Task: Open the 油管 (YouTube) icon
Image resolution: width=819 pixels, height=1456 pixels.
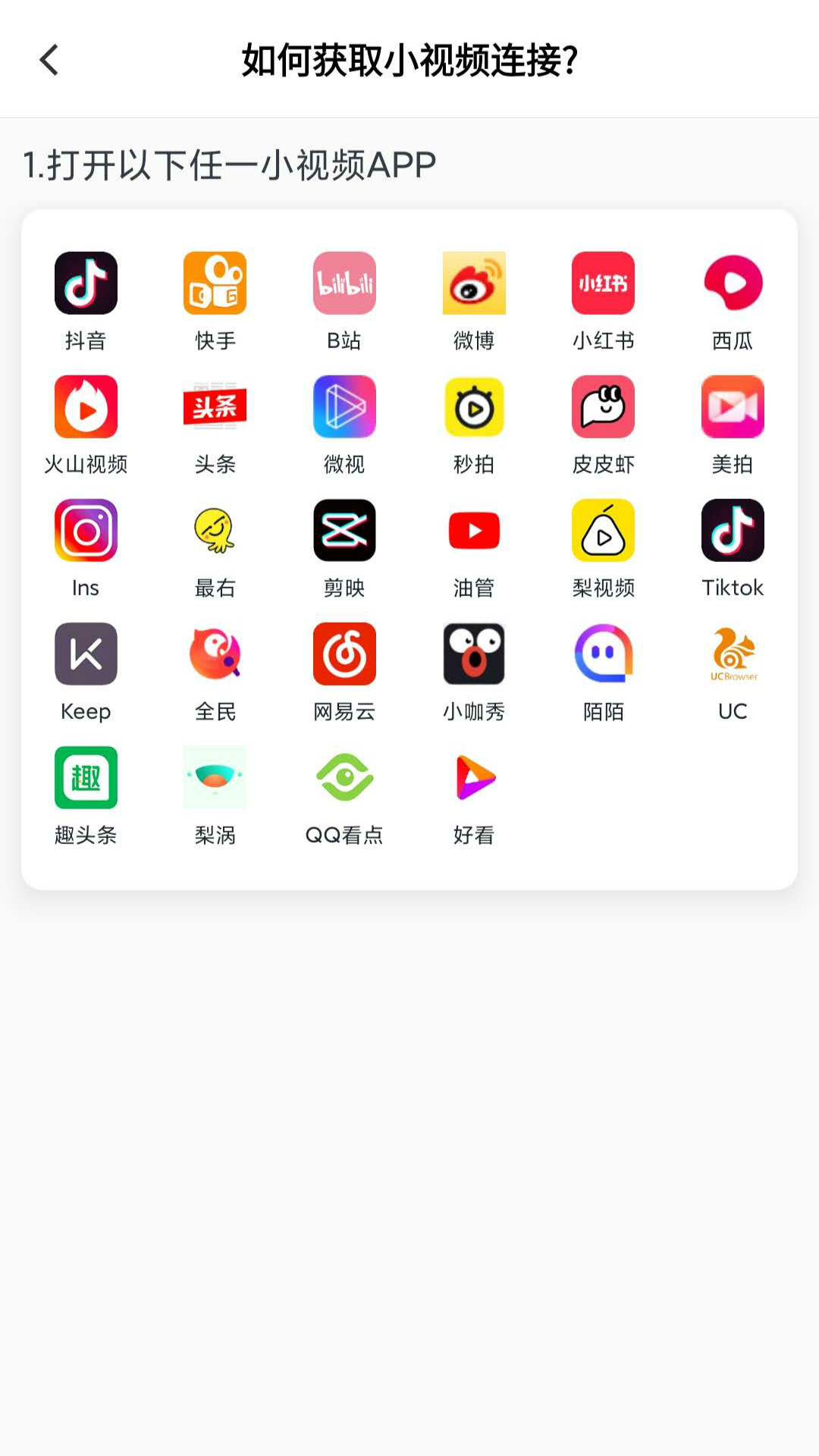Action: click(x=473, y=531)
